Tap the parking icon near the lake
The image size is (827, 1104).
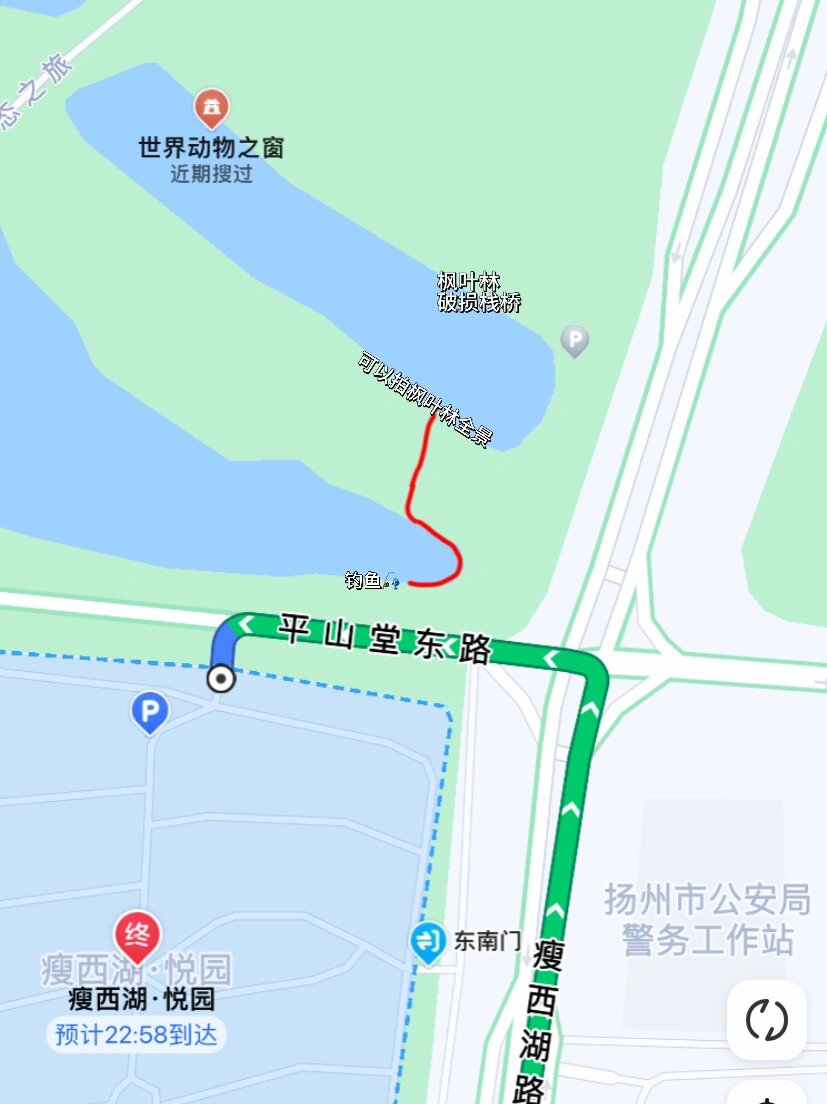pos(573,341)
